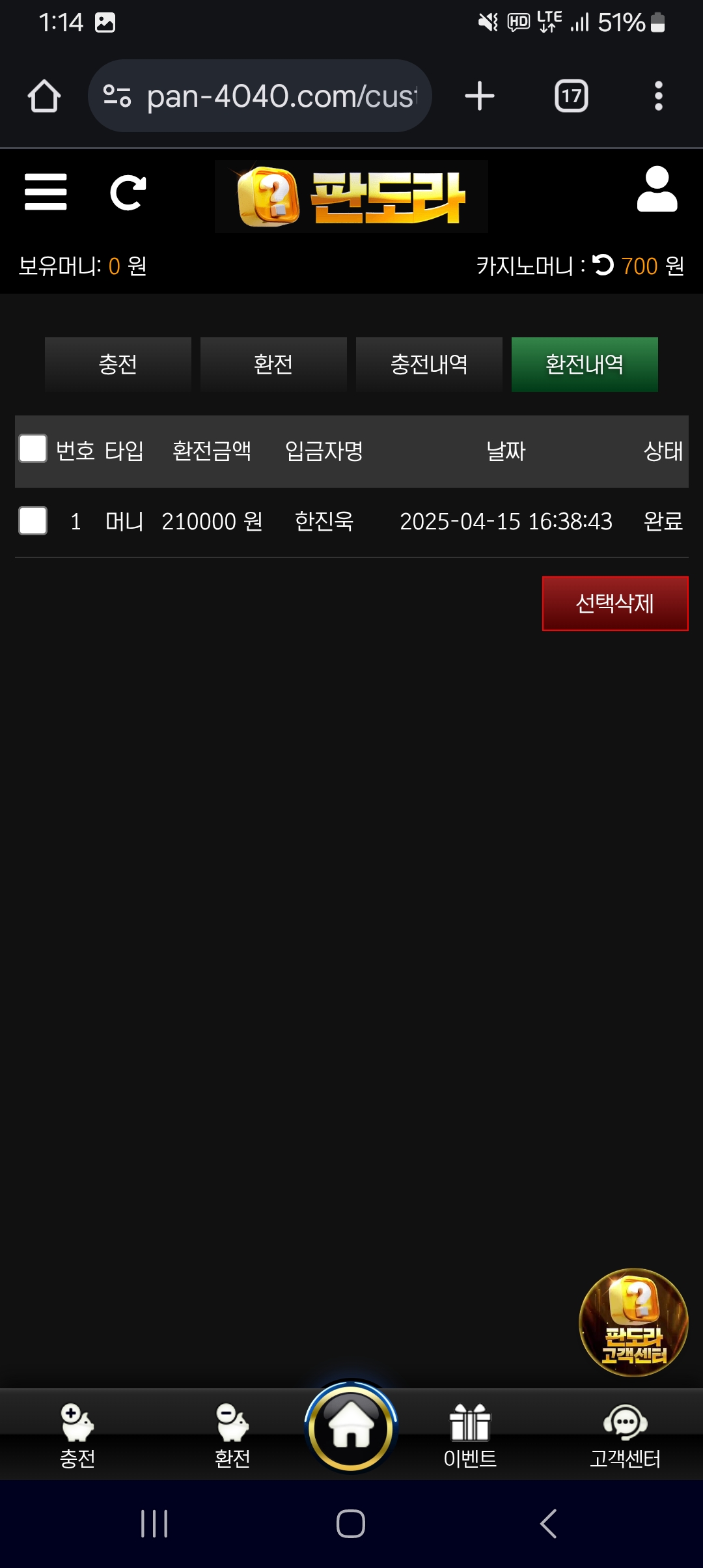Switch to the 충전 tab

click(118, 365)
